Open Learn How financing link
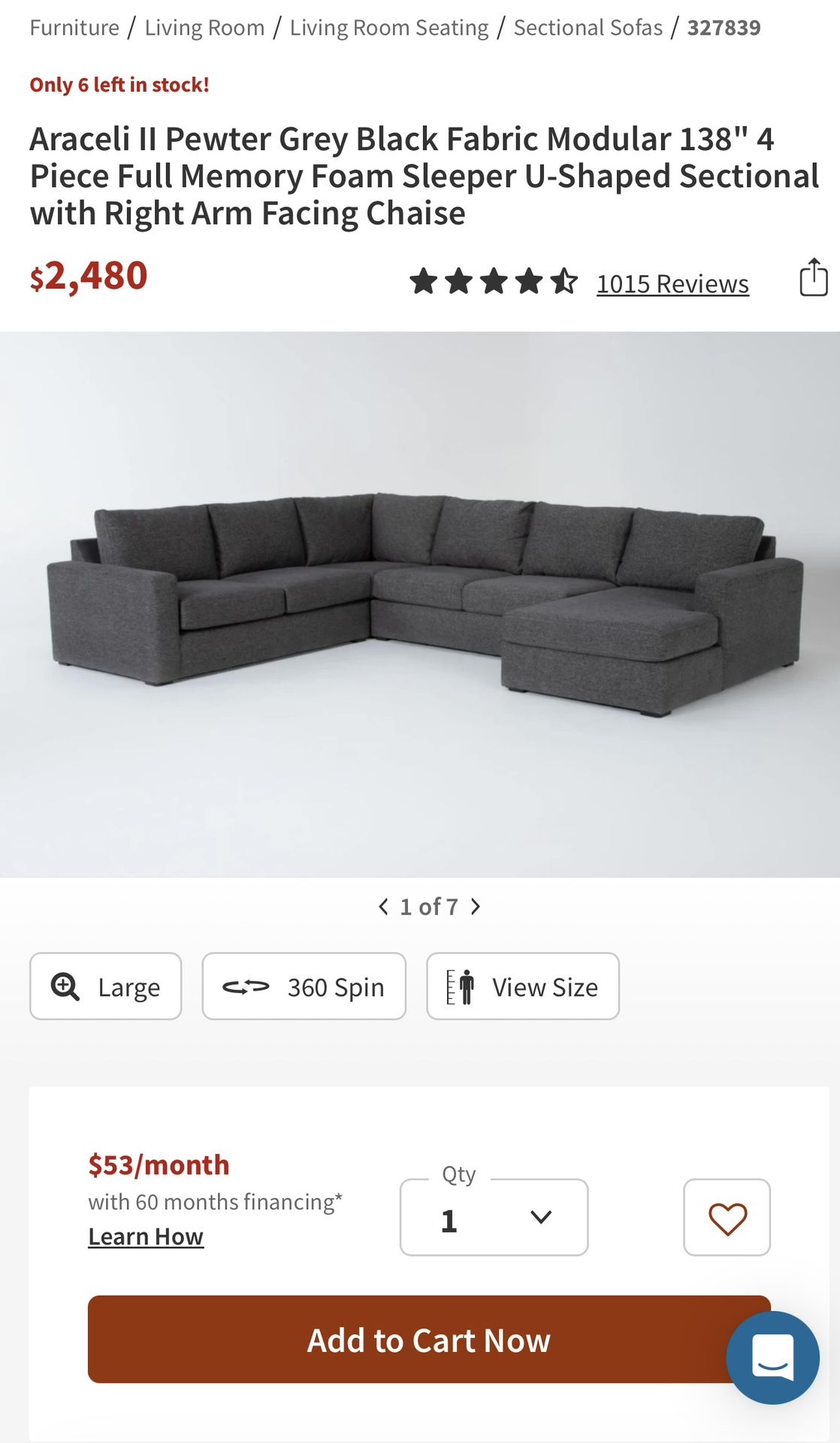The width and height of the screenshot is (840, 1443). pos(146,1236)
